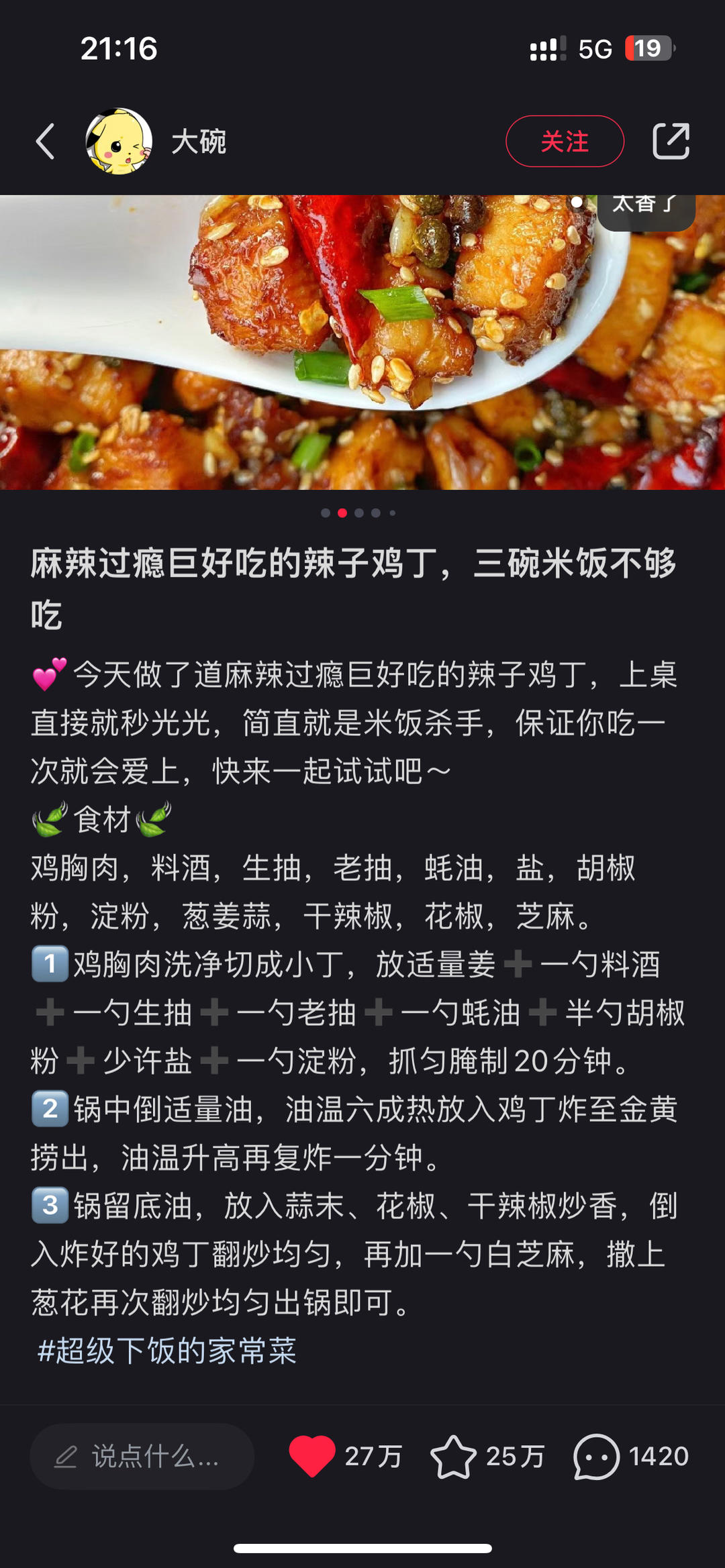Share this recipe post
The width and height of the screenshot is (725, 1568).
[671, 142]
